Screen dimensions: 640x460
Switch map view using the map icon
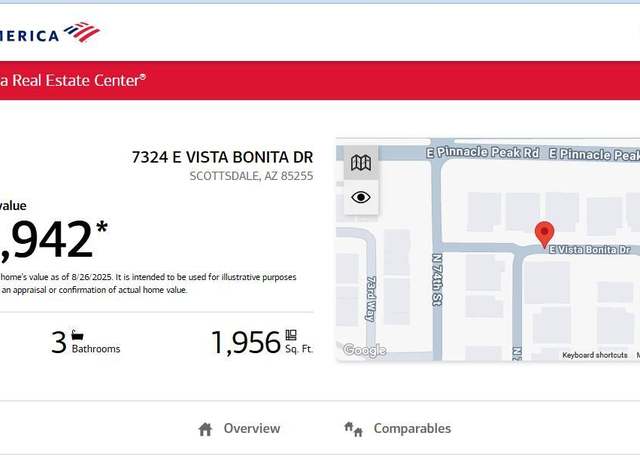click(x=361, y=163)
